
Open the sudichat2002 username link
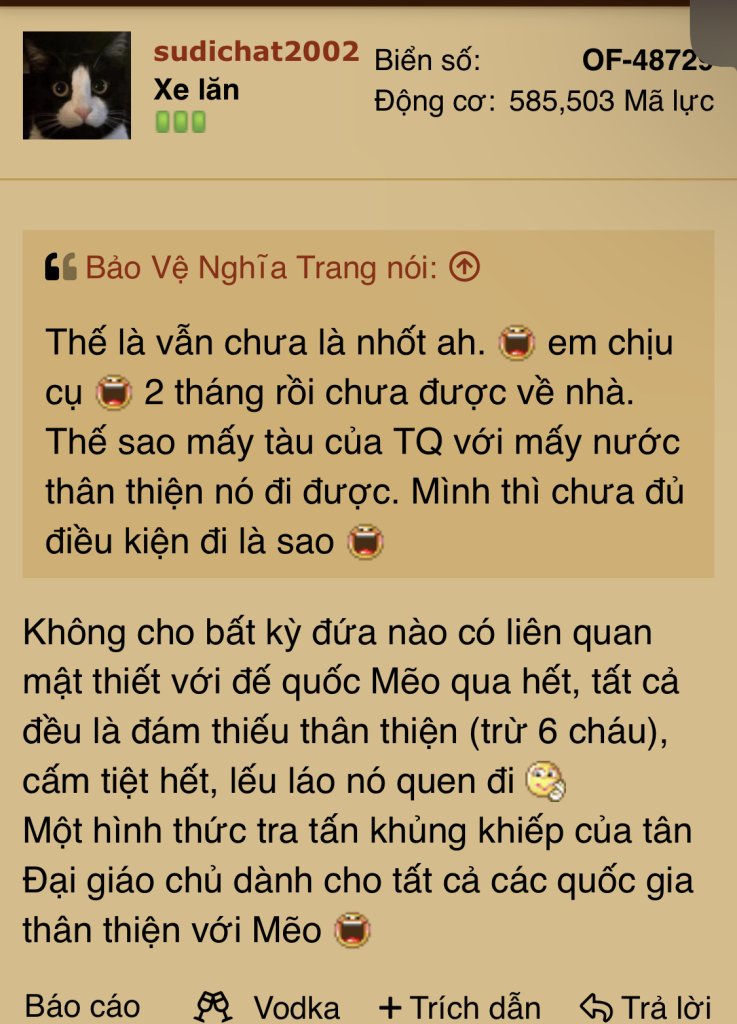pos(256,53)
